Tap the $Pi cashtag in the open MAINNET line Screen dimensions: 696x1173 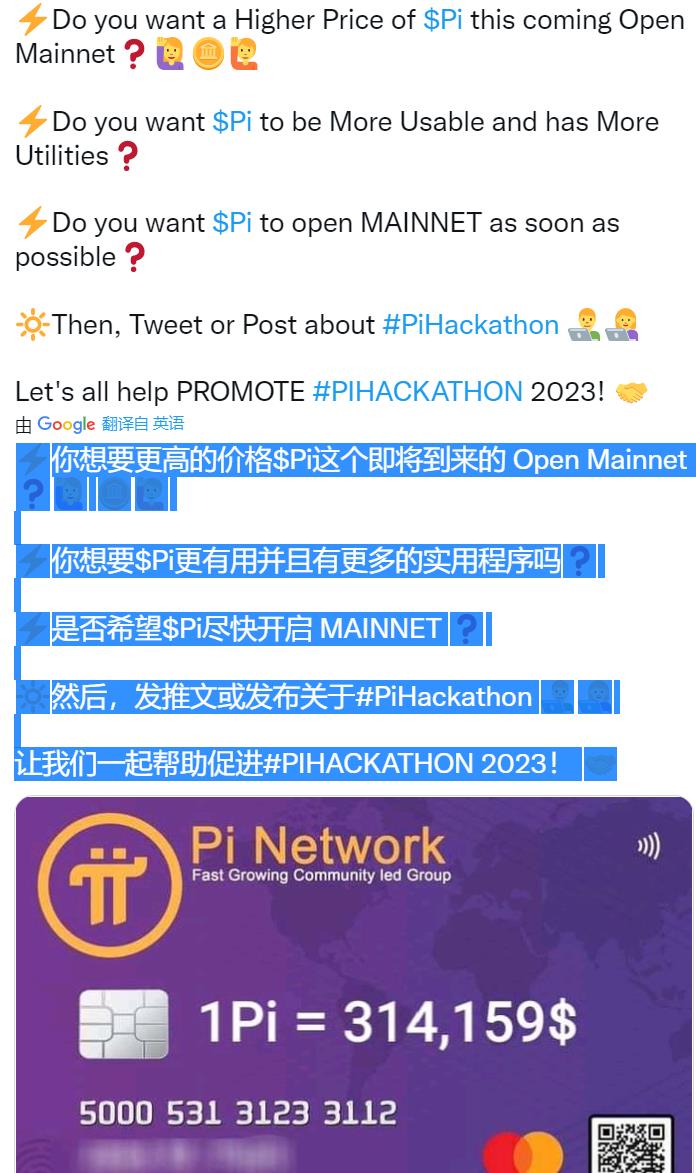coord(232,223)
